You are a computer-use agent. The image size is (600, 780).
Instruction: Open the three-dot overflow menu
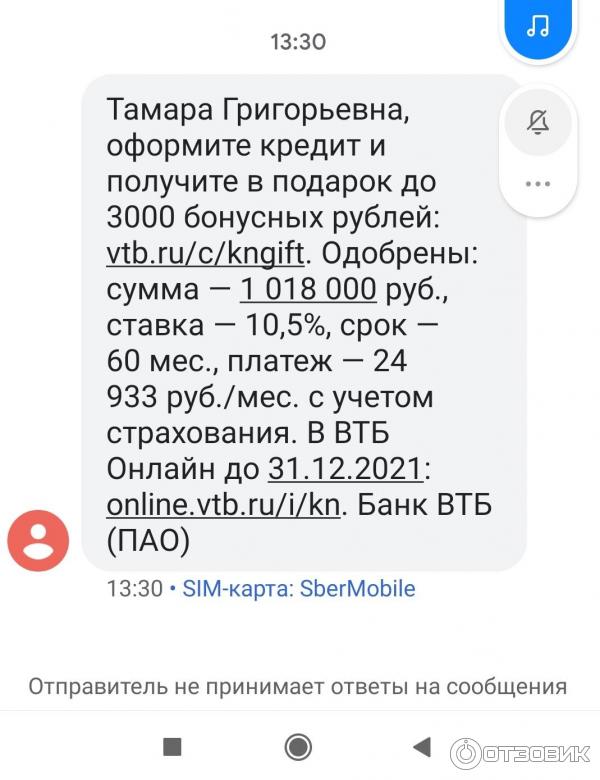pyautogui.click(x=538, y=185)
